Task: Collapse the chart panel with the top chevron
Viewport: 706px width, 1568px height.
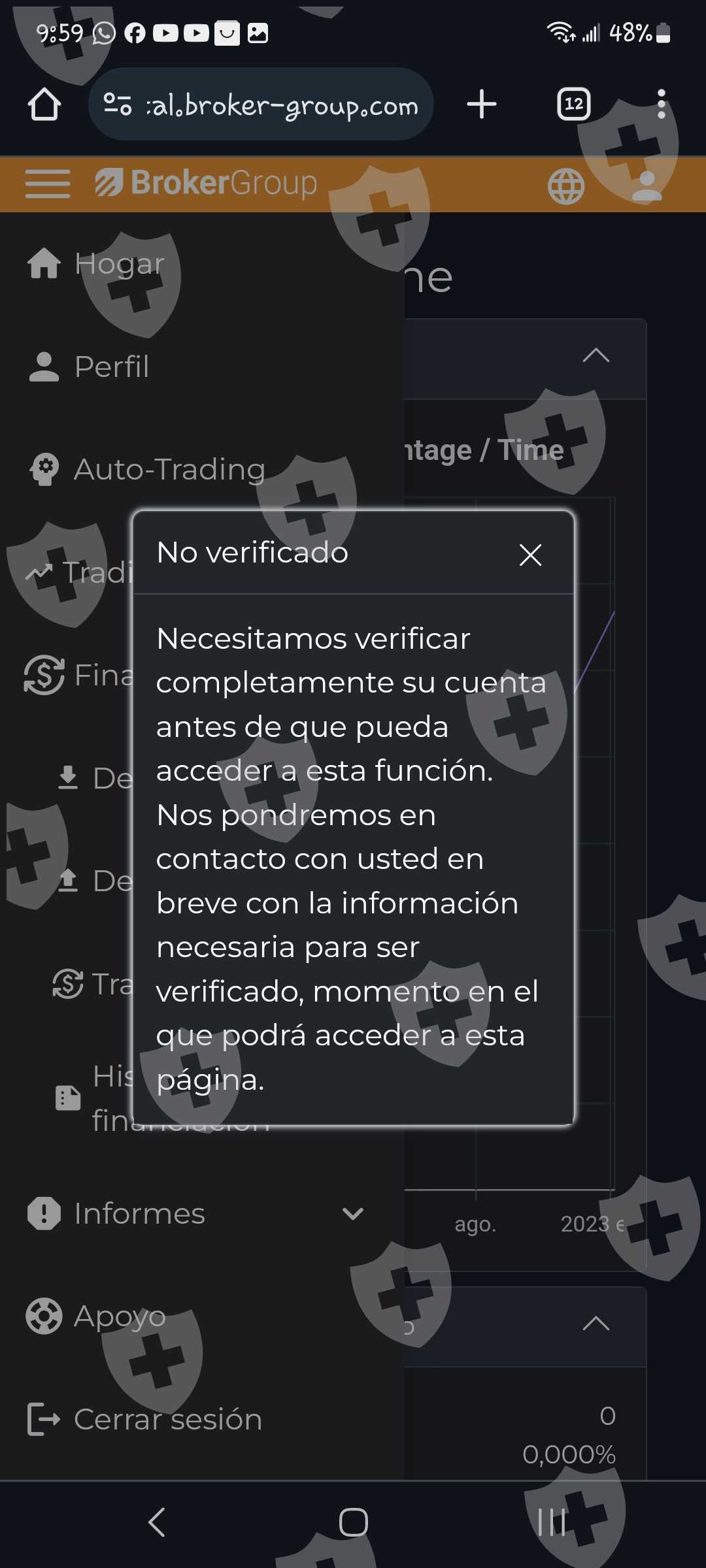Action: pos(596,355)
